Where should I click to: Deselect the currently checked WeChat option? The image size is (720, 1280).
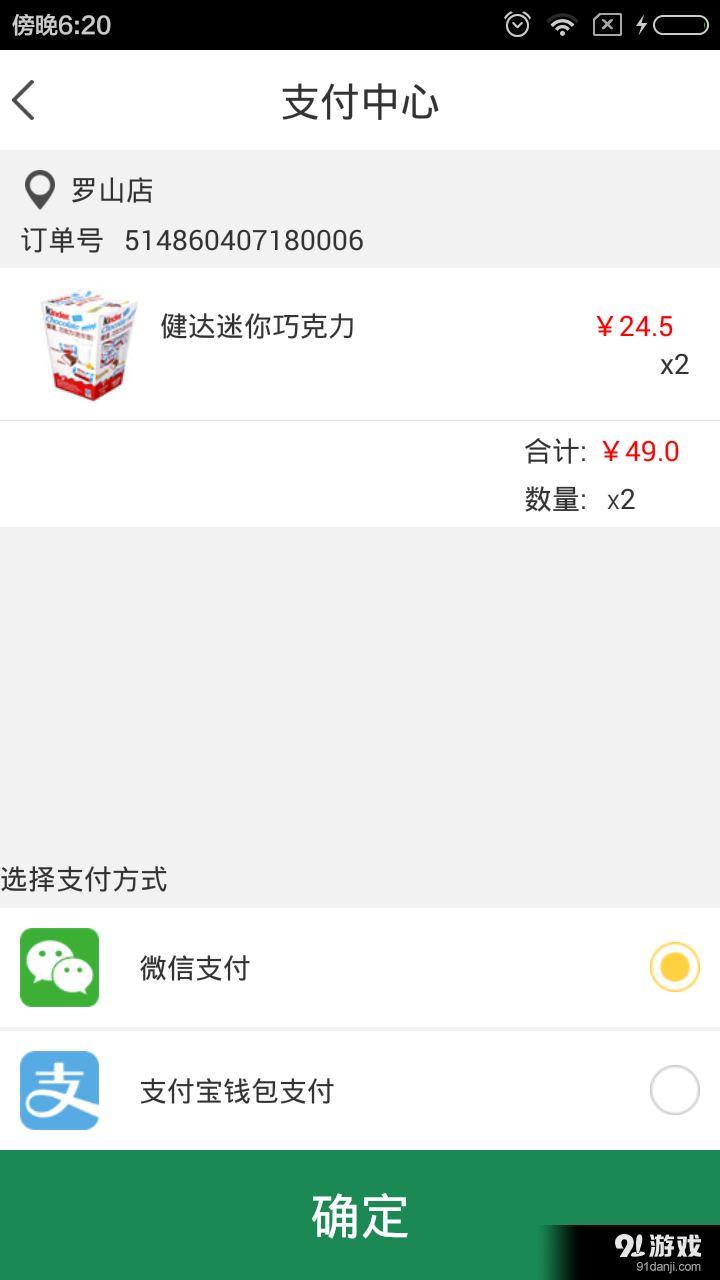[674, 967]
